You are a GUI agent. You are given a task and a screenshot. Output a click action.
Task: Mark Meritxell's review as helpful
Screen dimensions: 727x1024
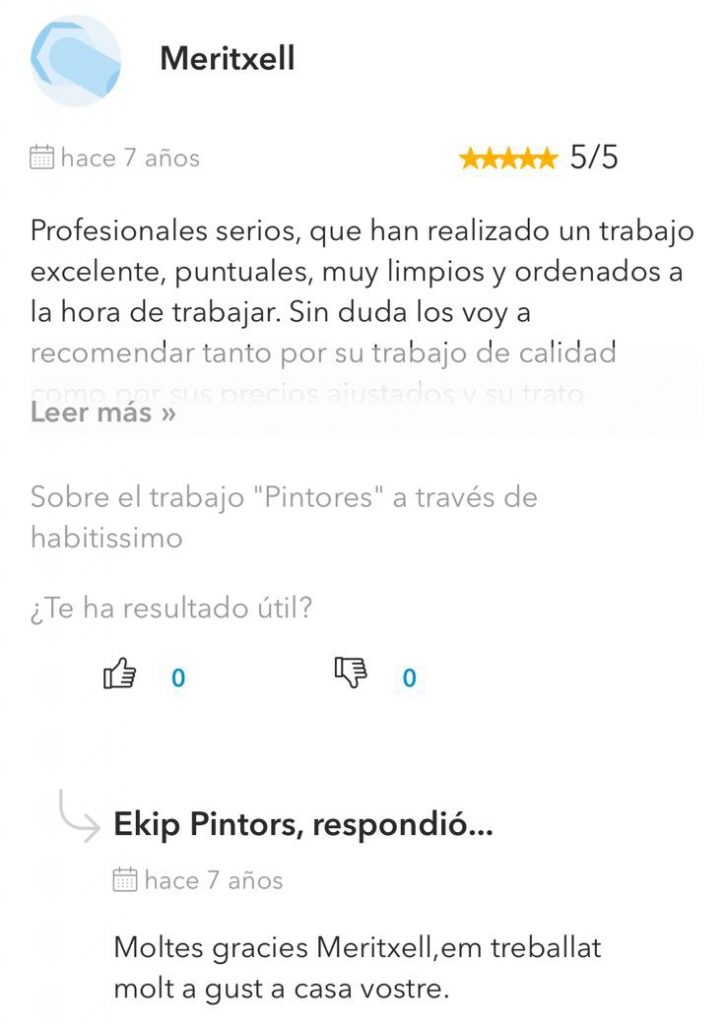(119, 676)
